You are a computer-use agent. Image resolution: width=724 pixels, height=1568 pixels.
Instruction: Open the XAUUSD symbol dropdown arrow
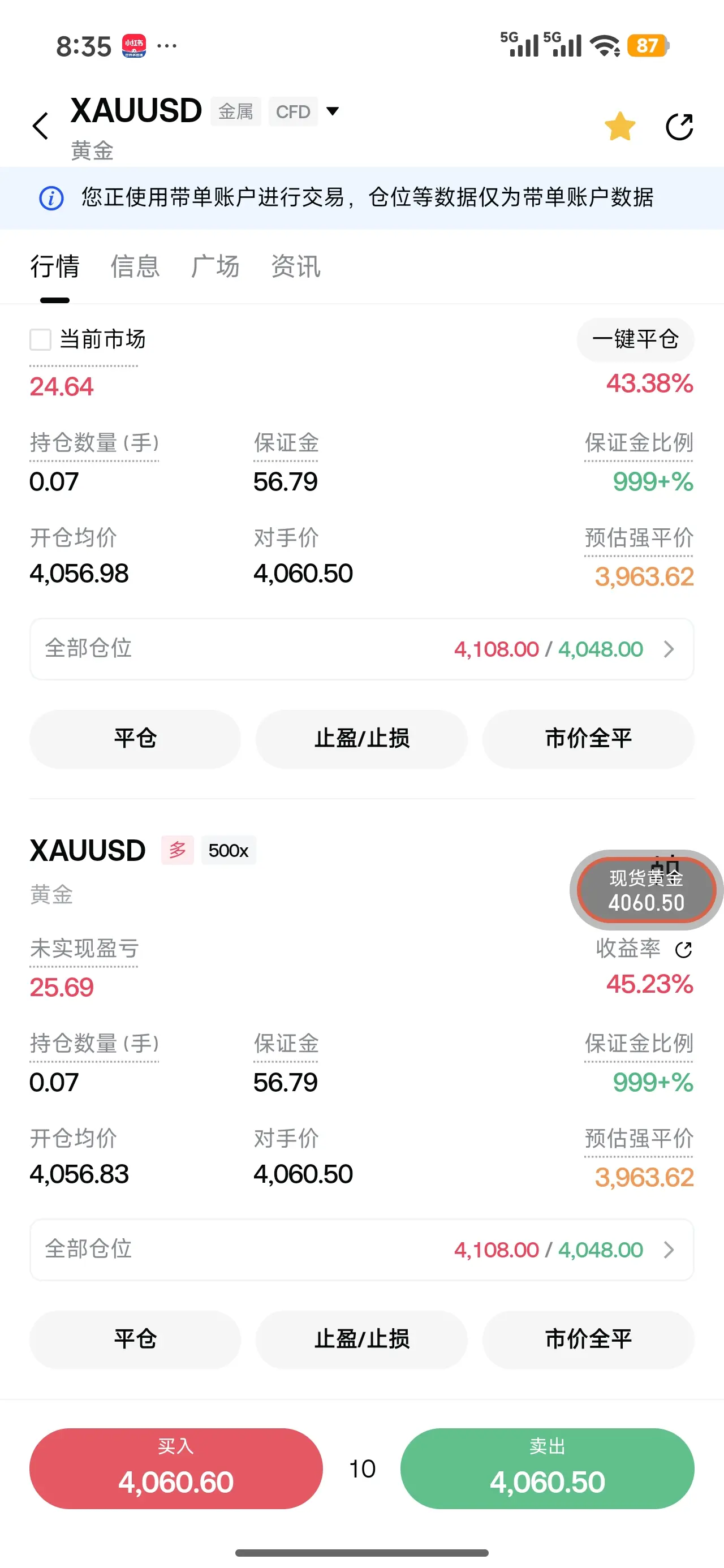click(333, 111)
